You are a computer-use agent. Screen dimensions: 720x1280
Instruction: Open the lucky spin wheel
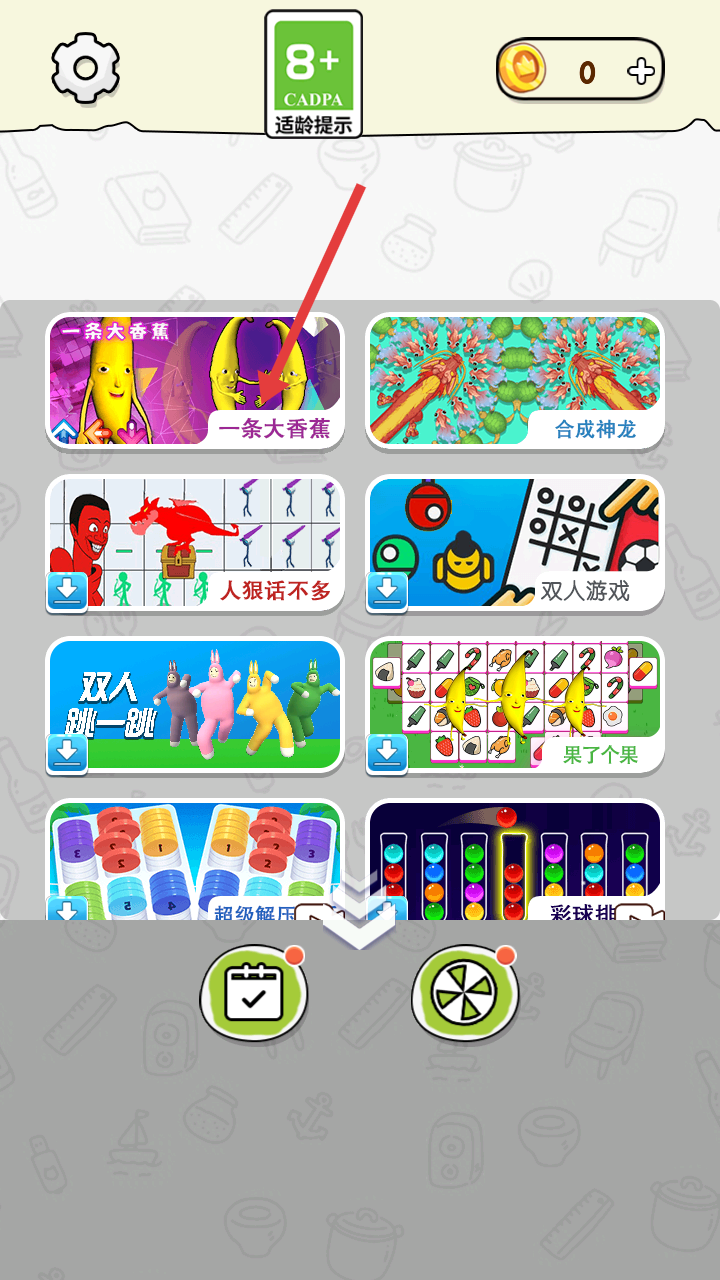465,992
